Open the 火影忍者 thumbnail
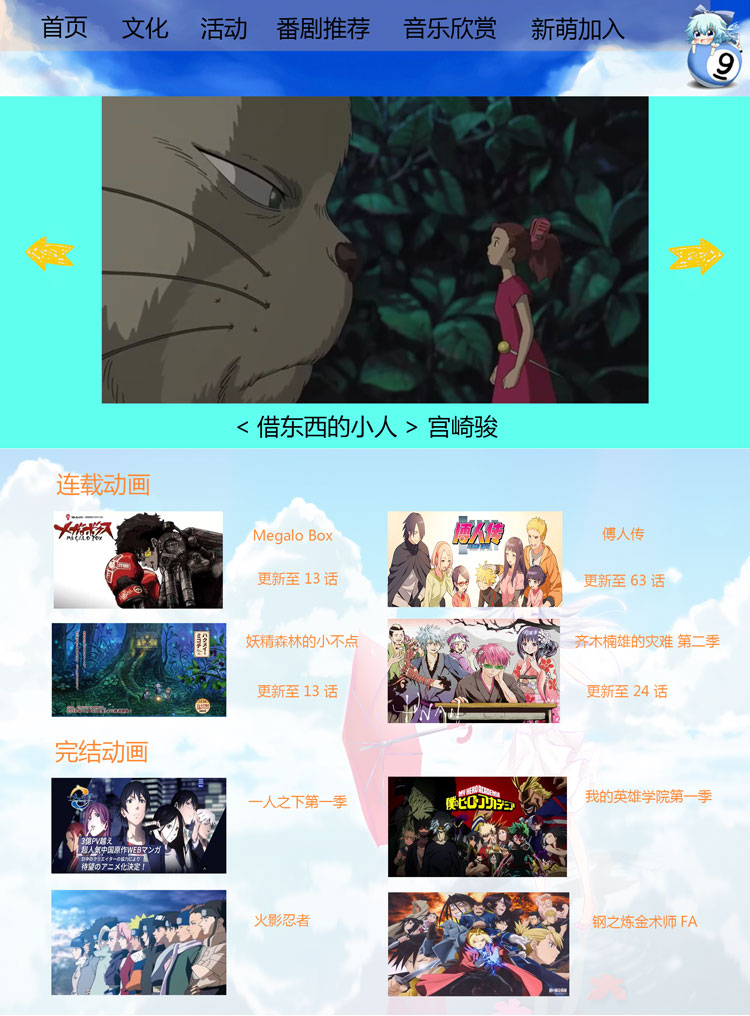This screenshot has width=750, height=1016. pos(138,942)
